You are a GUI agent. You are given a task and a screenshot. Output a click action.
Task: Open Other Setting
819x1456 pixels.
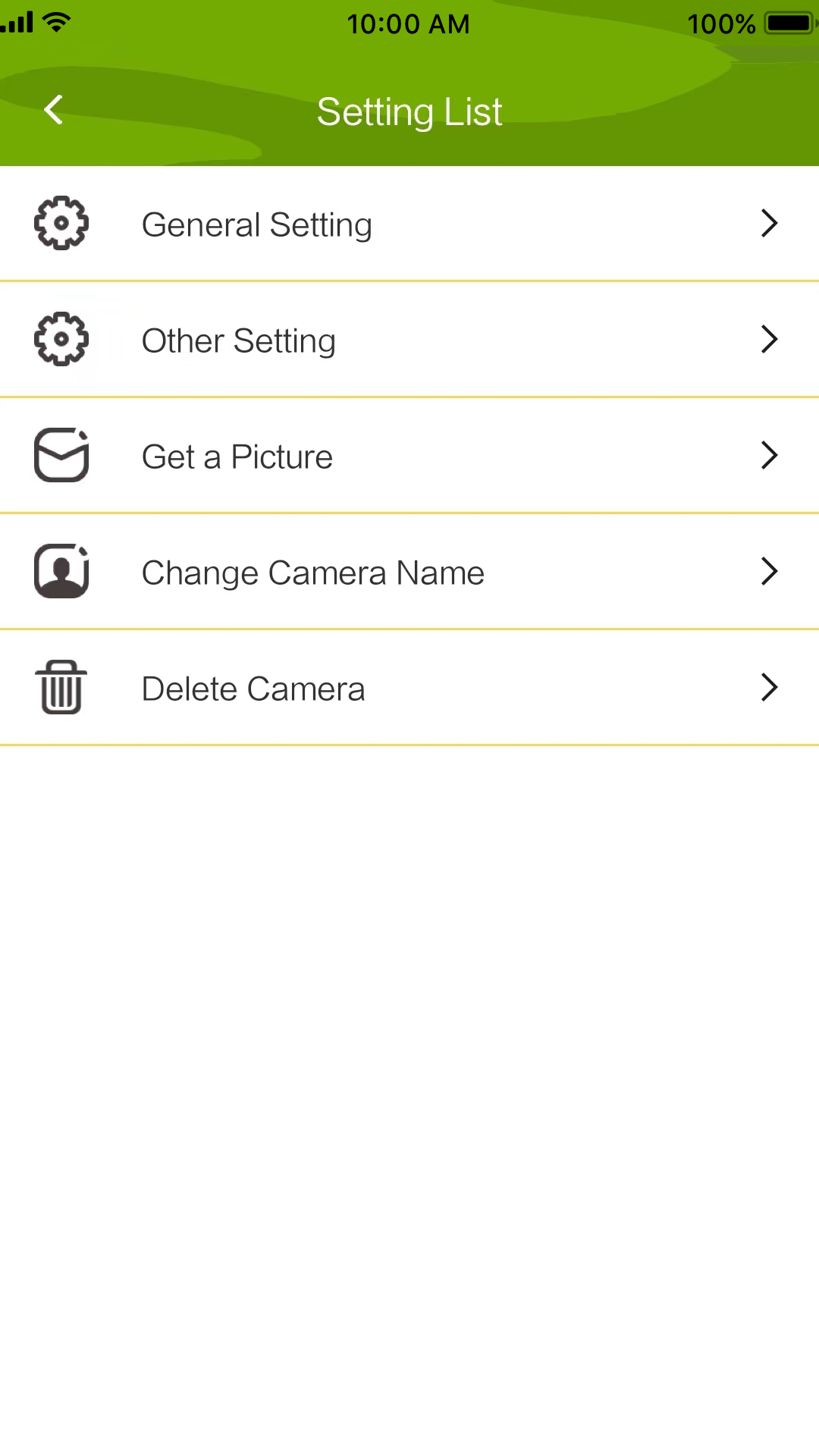[x=409, y=340]
